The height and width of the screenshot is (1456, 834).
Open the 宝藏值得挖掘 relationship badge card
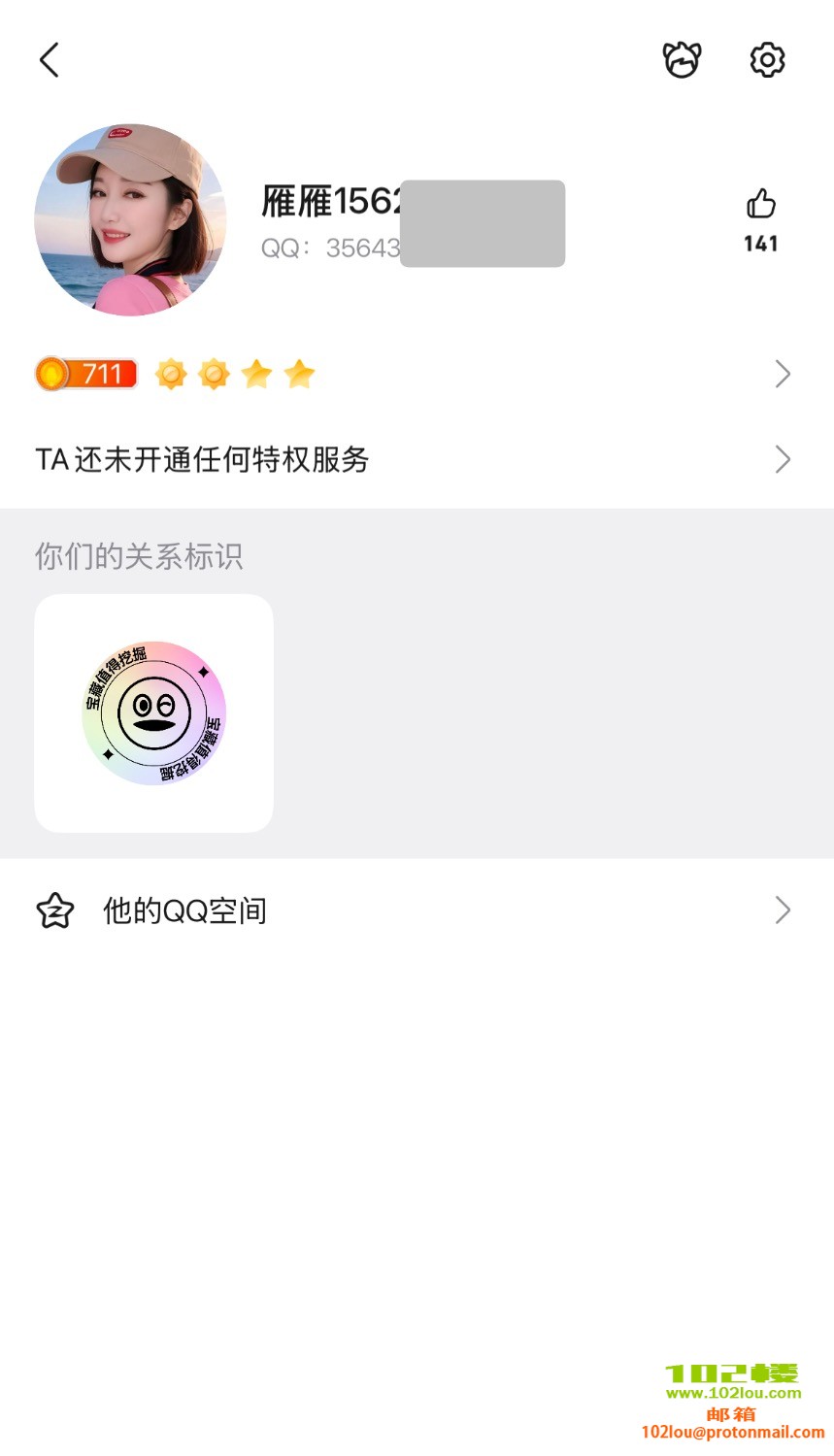coord(153,713)
